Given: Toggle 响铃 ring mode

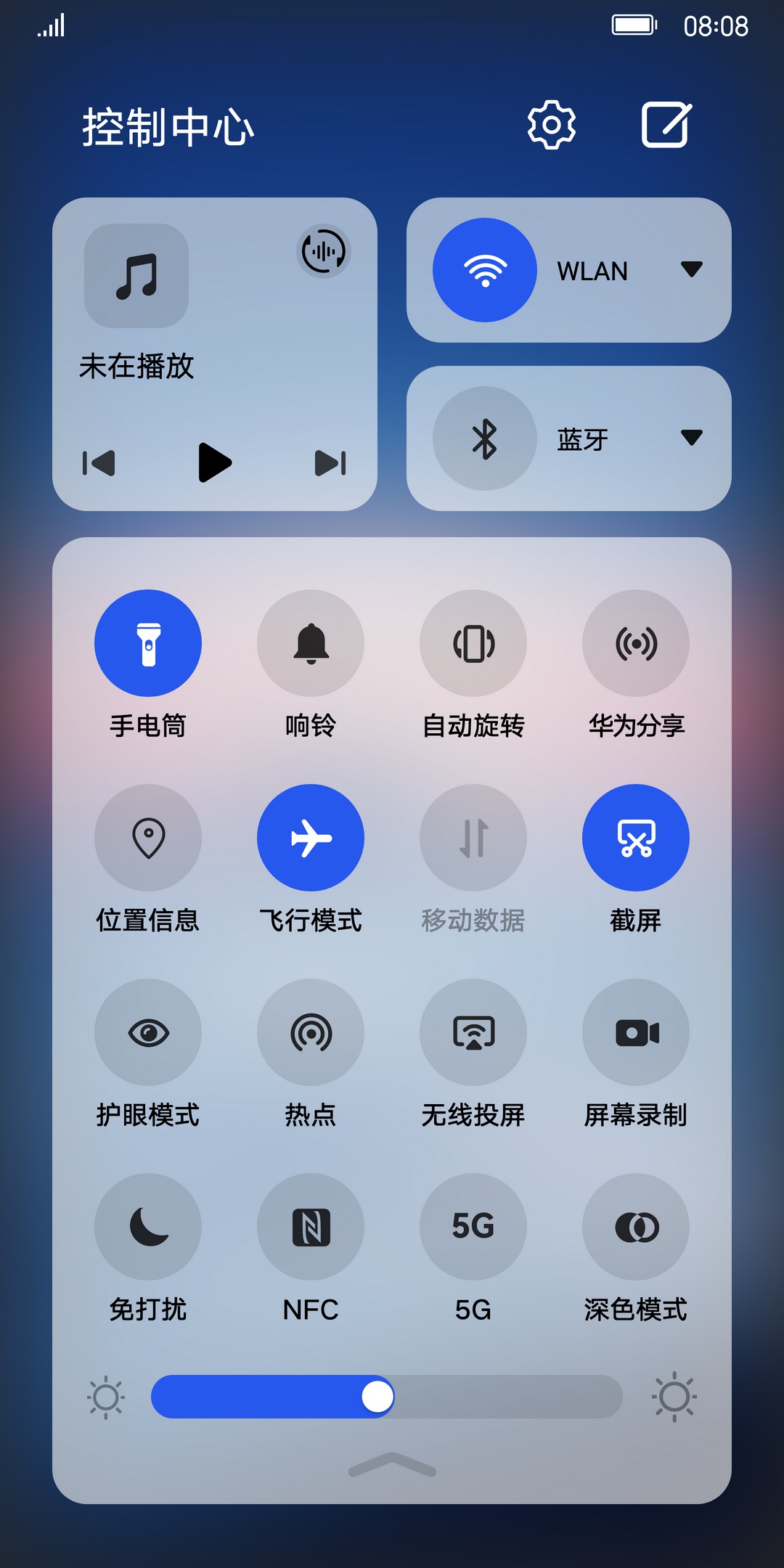Looking at the screenshot, I should (x=311, y=643).
